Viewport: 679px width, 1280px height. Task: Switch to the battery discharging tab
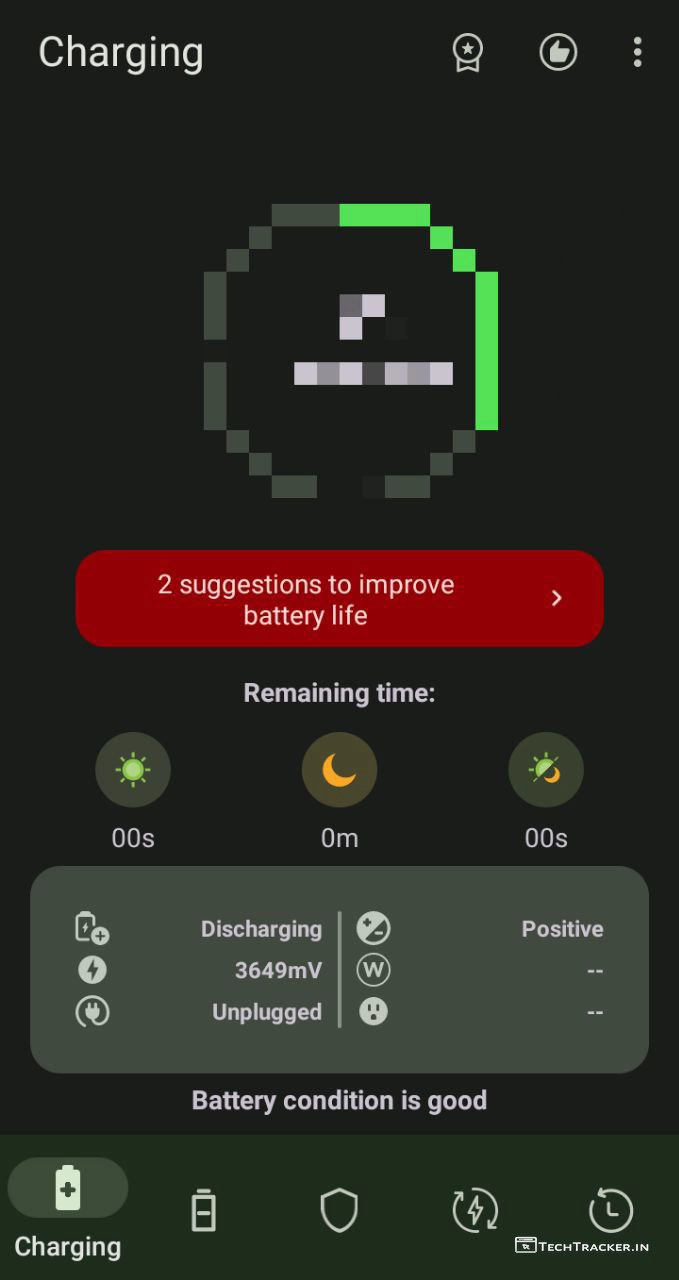tap(203, 1210)
